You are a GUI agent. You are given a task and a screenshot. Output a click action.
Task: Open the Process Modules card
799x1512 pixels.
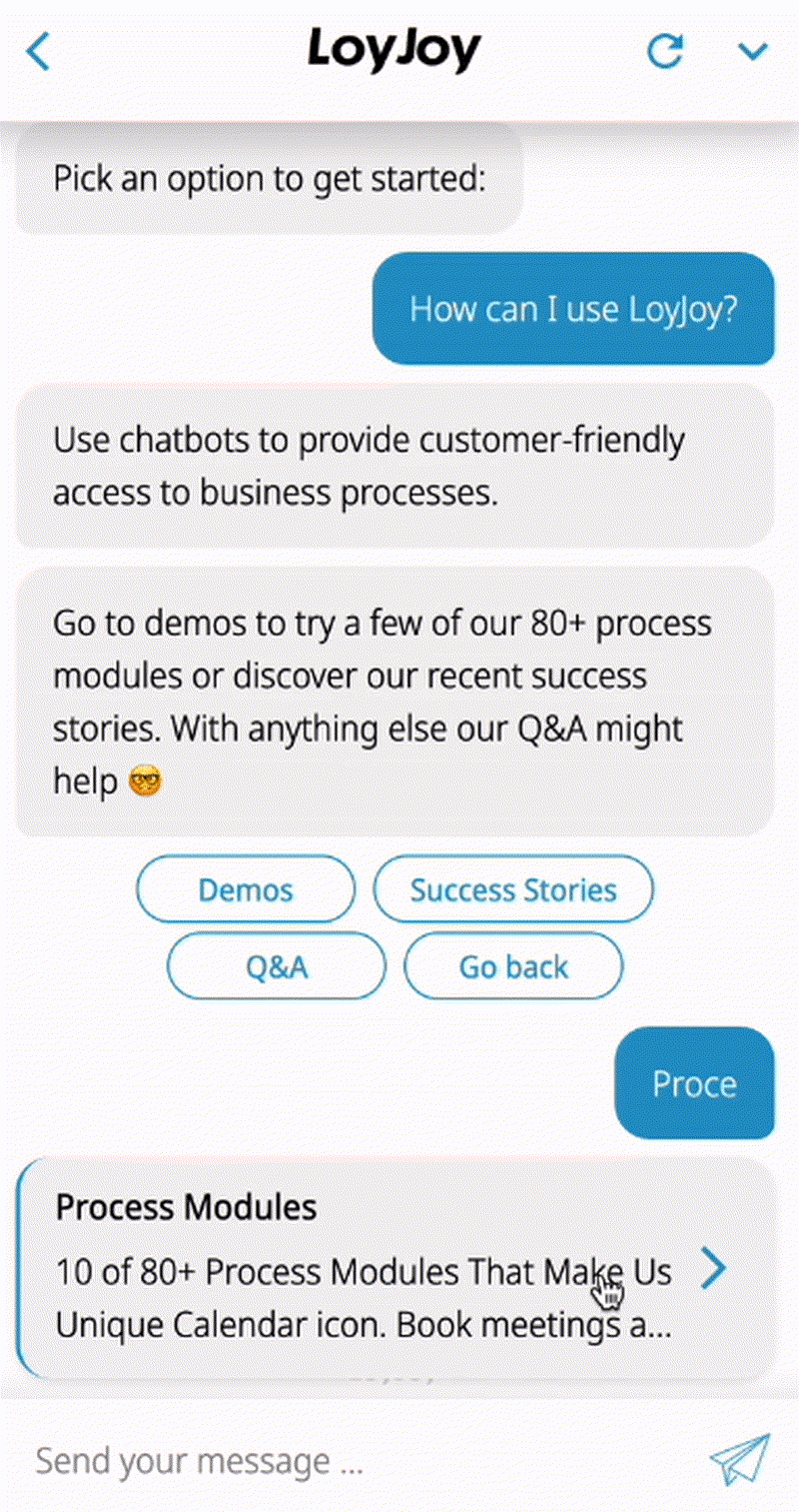[x=396, y=1269]
